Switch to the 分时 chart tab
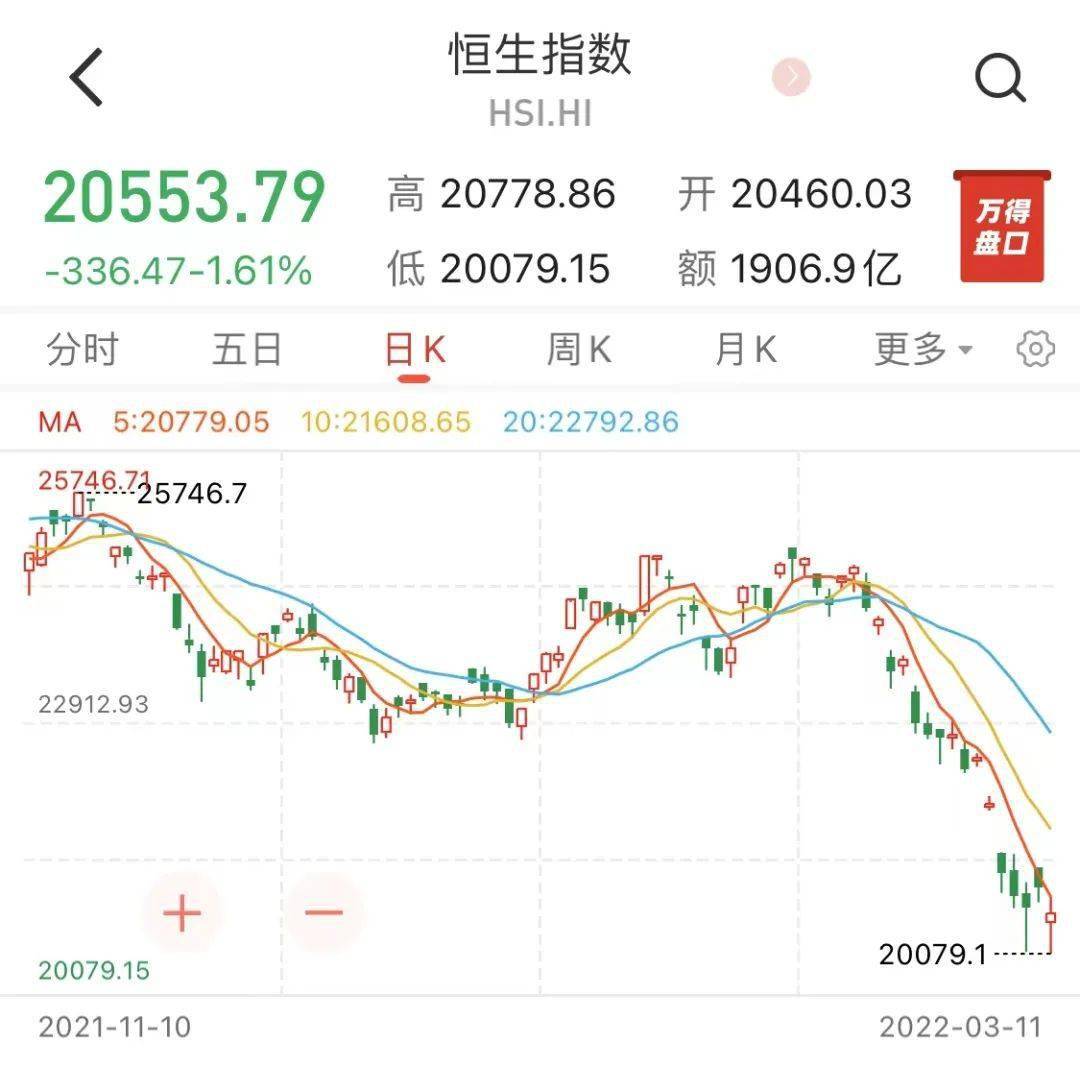 pyautogui.click(x=83, y=350)
